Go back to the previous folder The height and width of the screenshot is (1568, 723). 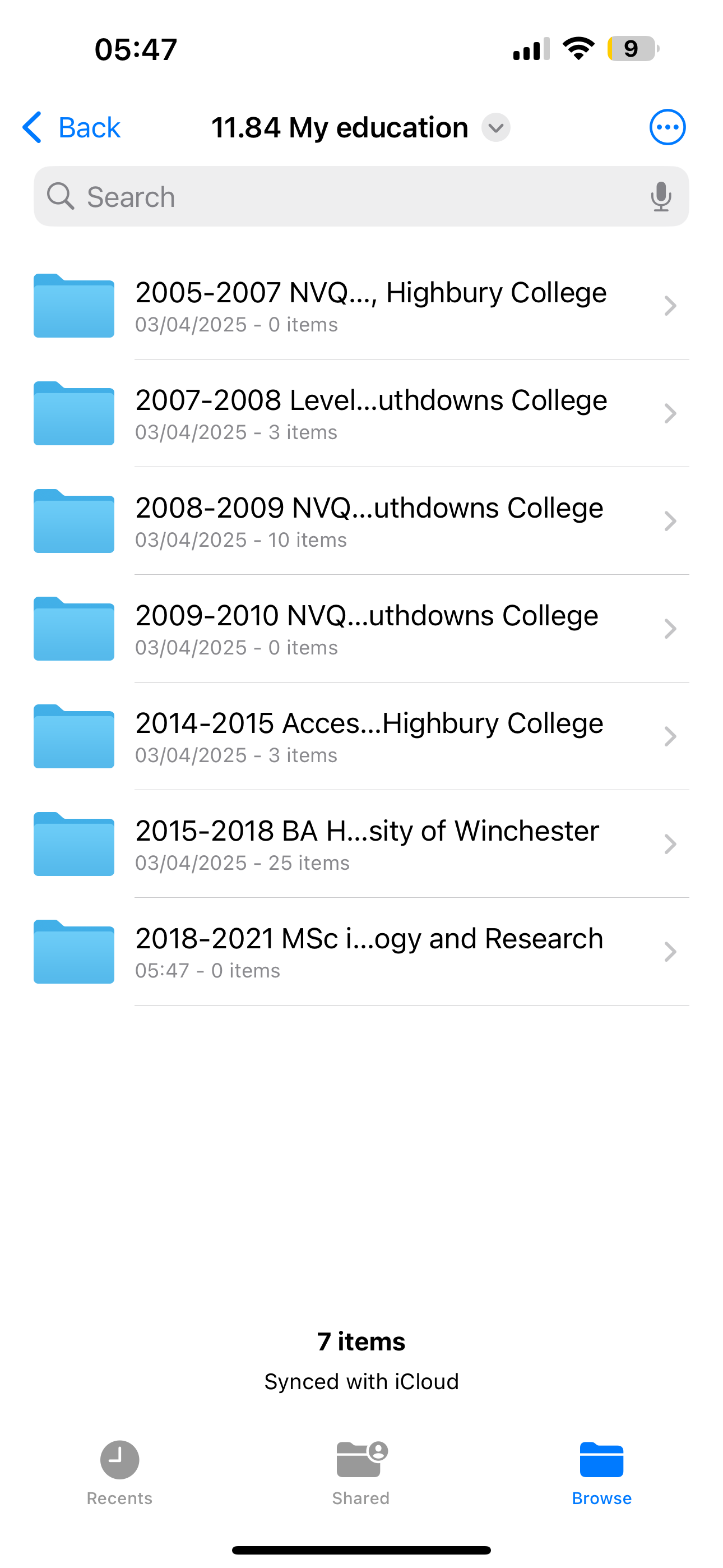point(71,128)
